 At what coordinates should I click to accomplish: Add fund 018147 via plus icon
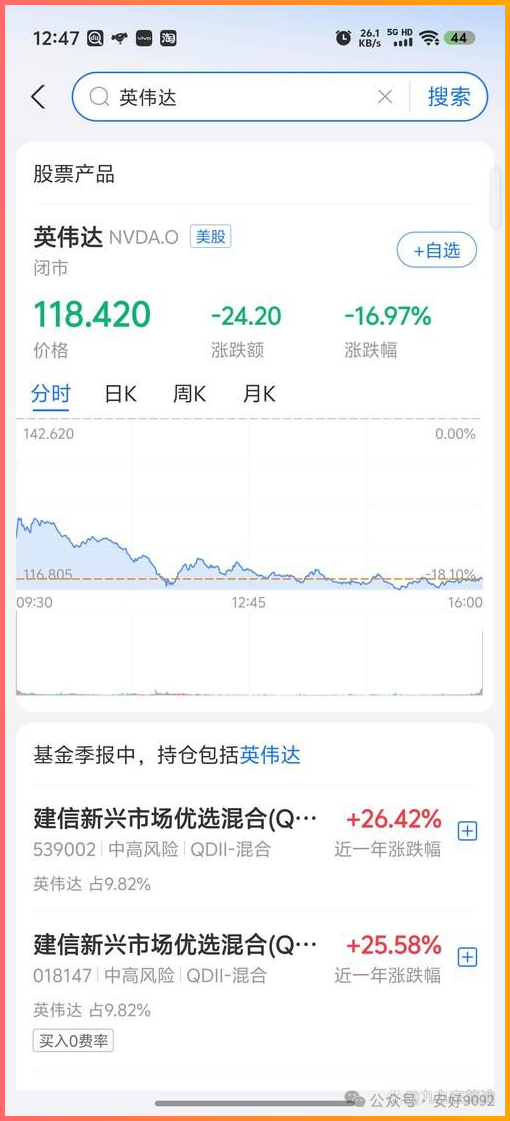pos(467,957)
